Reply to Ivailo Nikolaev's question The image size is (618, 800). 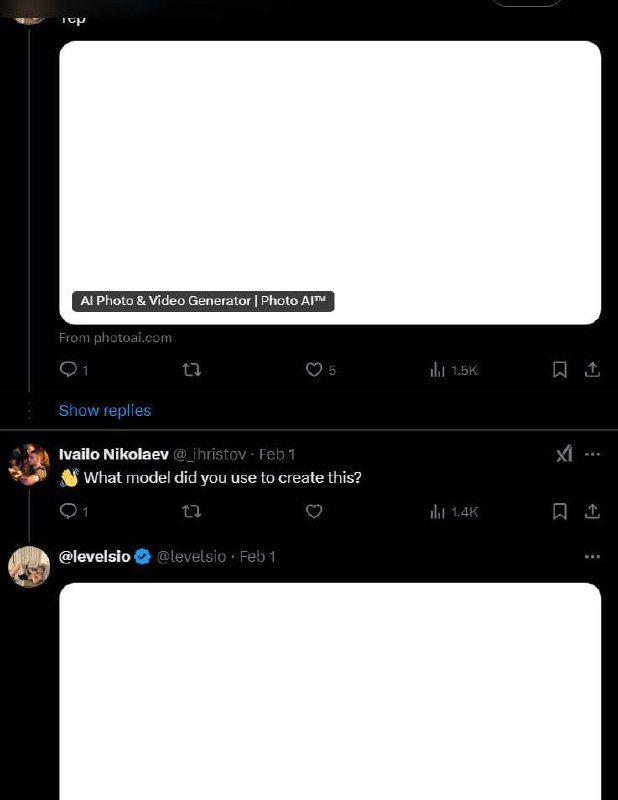pyautogui.click(x=69, y=511)
